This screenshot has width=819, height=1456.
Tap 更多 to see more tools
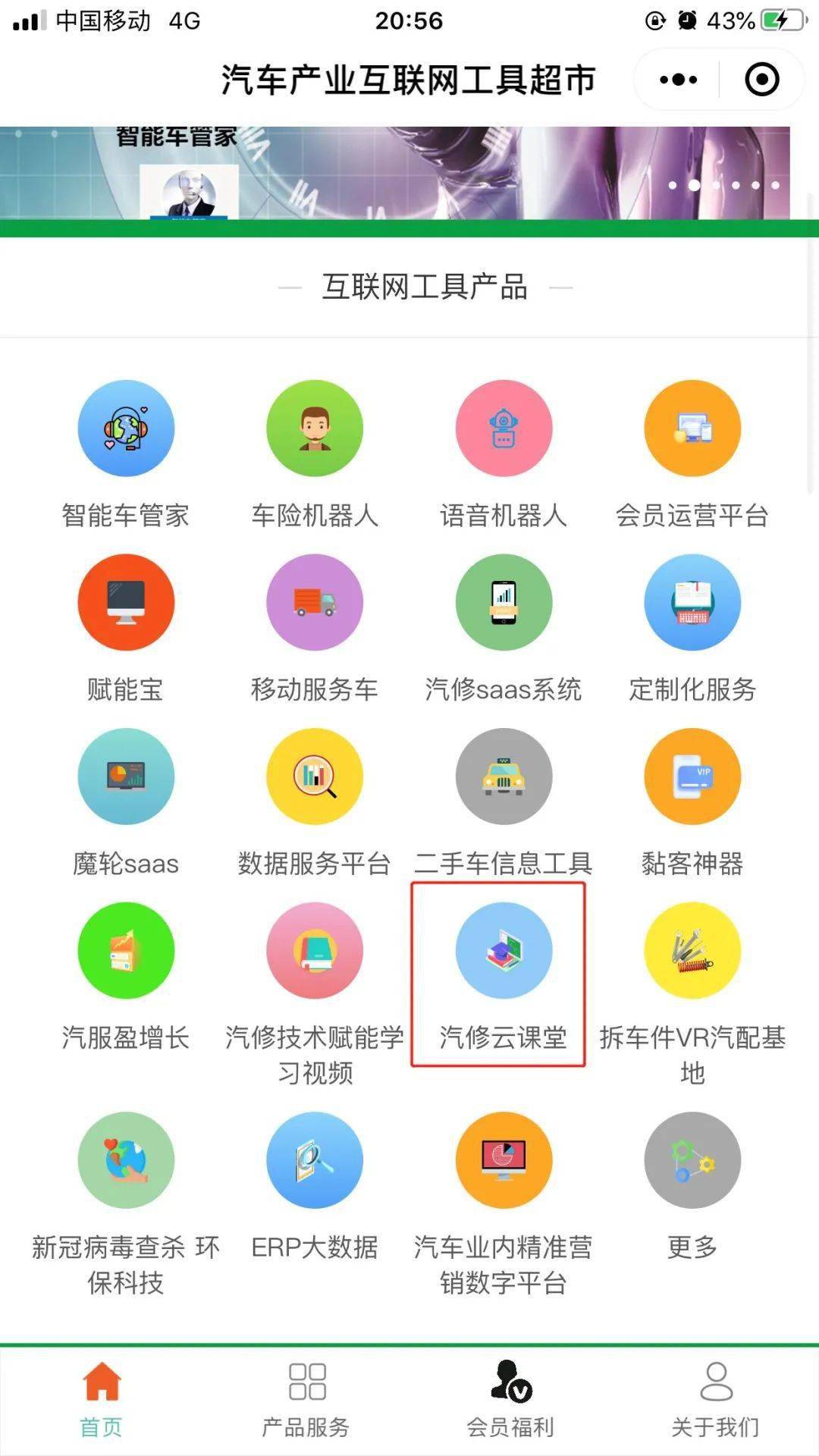point(692,1160)
